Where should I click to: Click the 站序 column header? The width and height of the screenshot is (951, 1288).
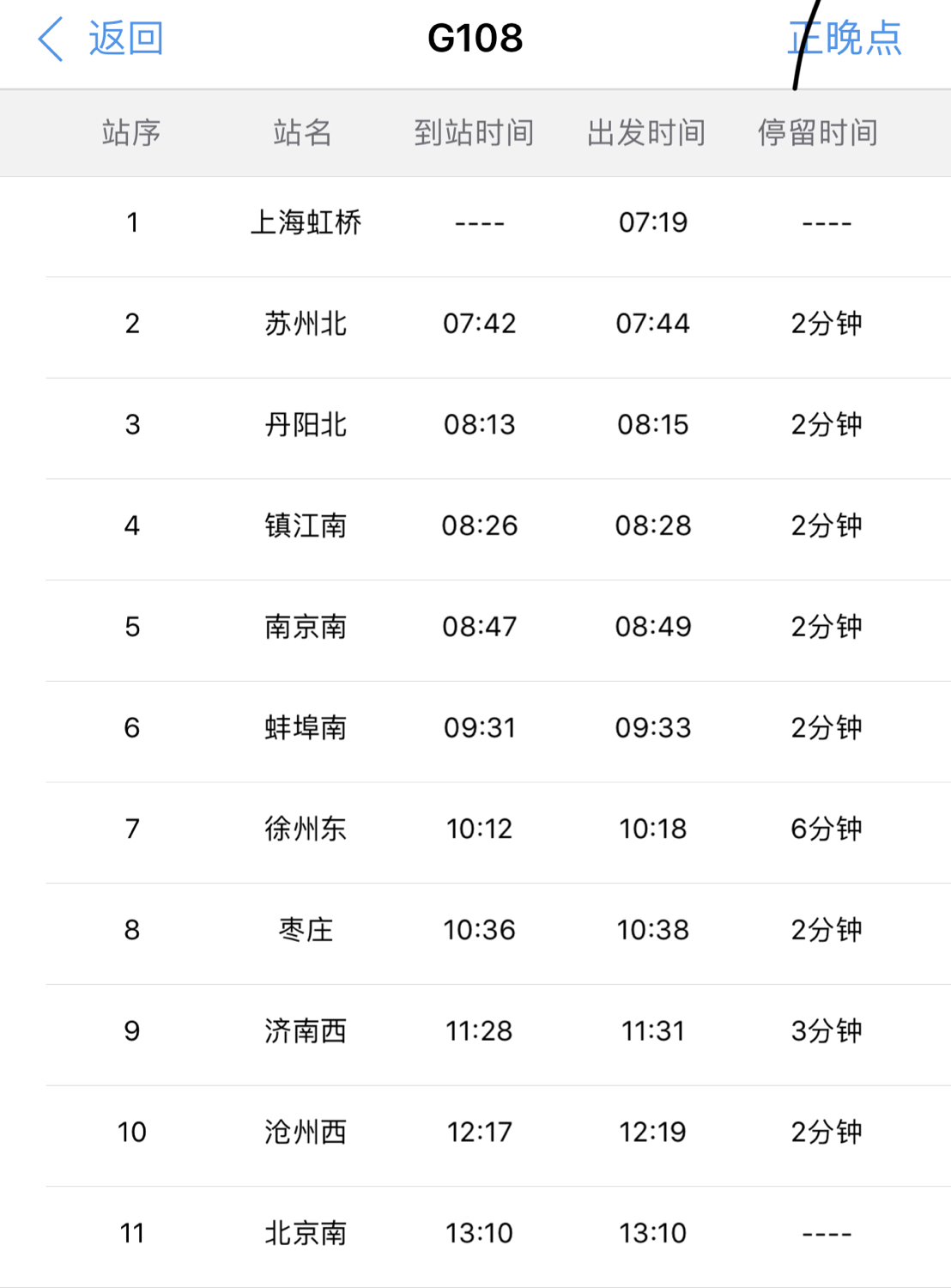[133, 133]
